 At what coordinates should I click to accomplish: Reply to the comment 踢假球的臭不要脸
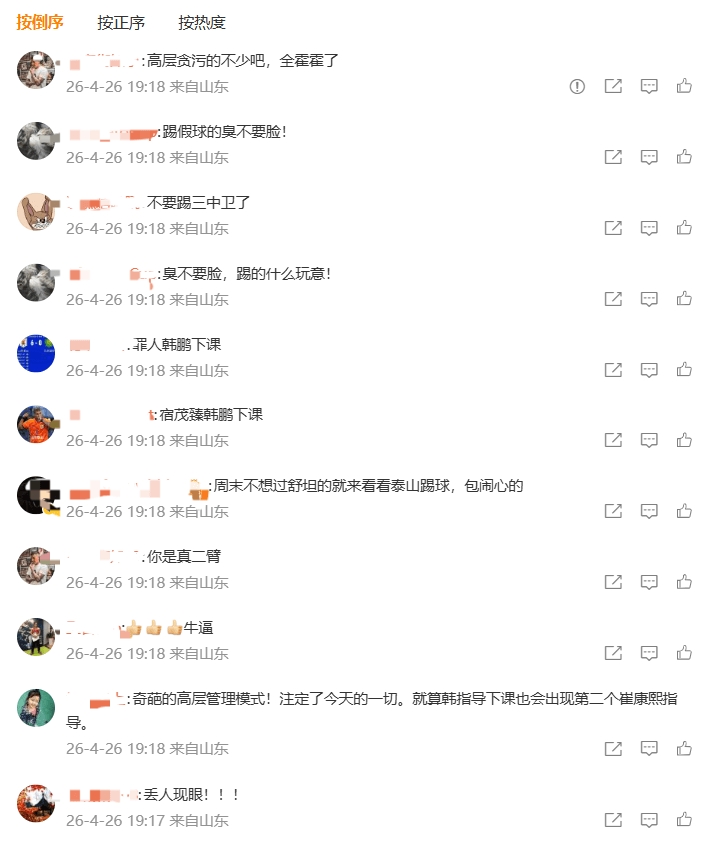649,157
